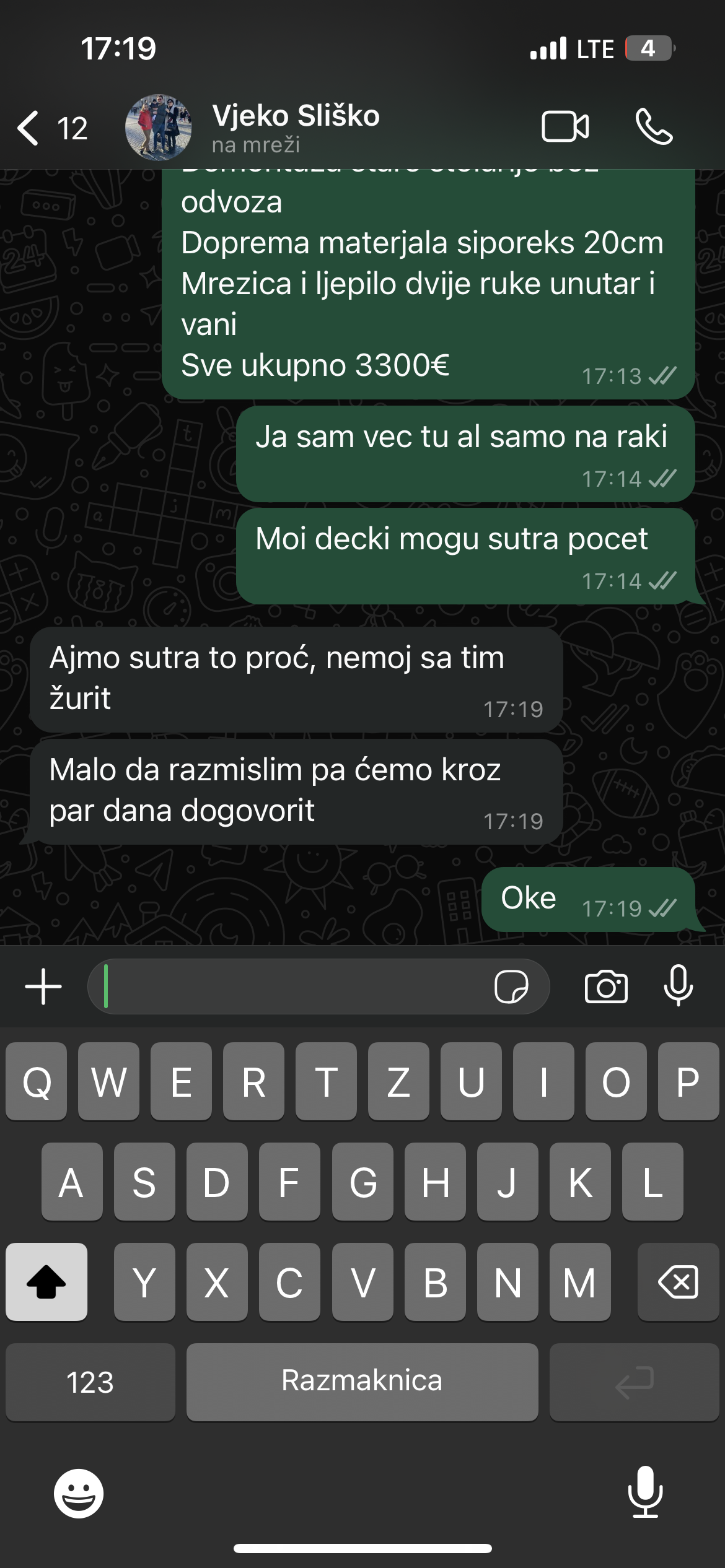
Task: Open the sticker picker
Action: [511, 987]
